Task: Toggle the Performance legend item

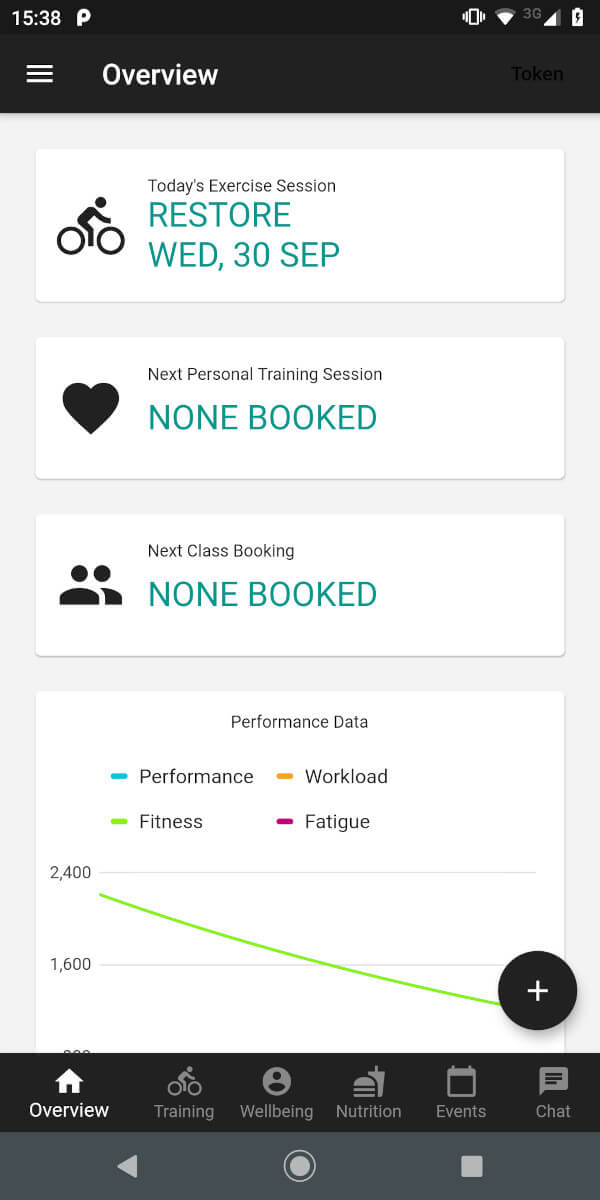Action: (x=182, y=776)
